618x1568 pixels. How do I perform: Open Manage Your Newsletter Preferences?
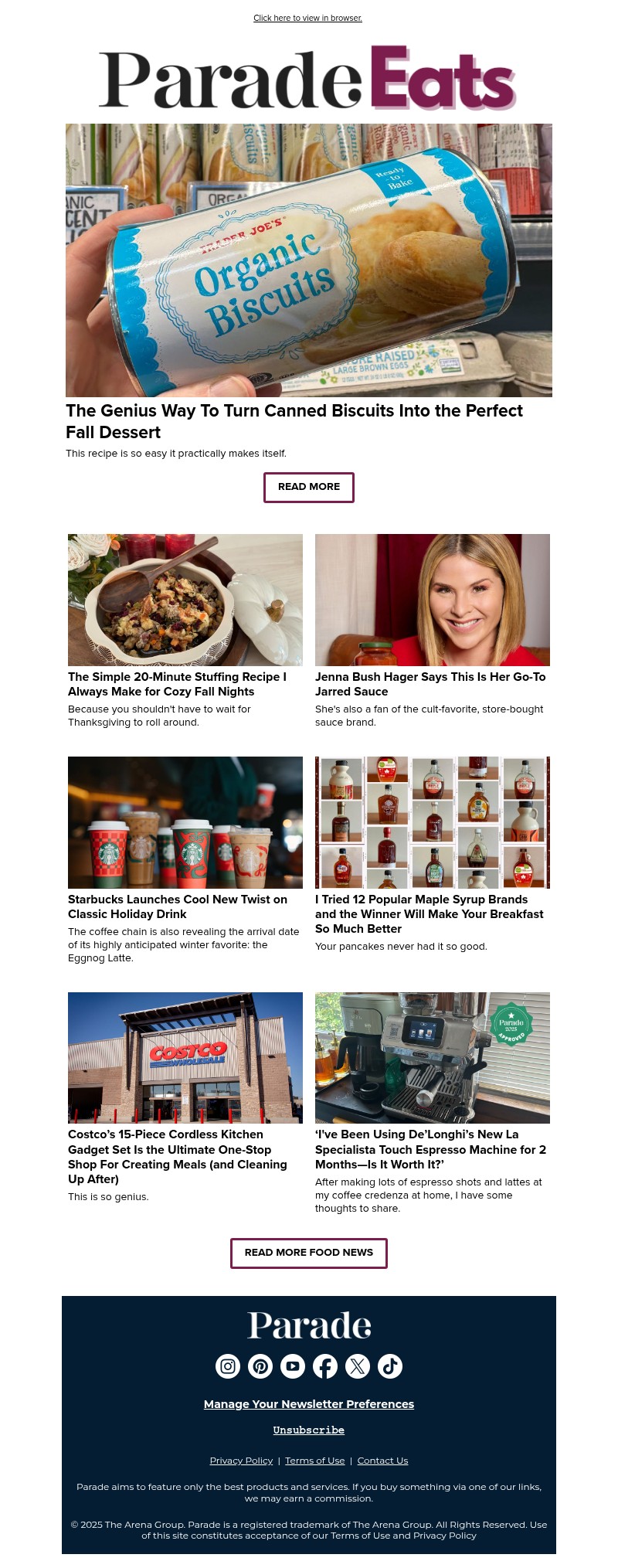(x=308, y=1404)
